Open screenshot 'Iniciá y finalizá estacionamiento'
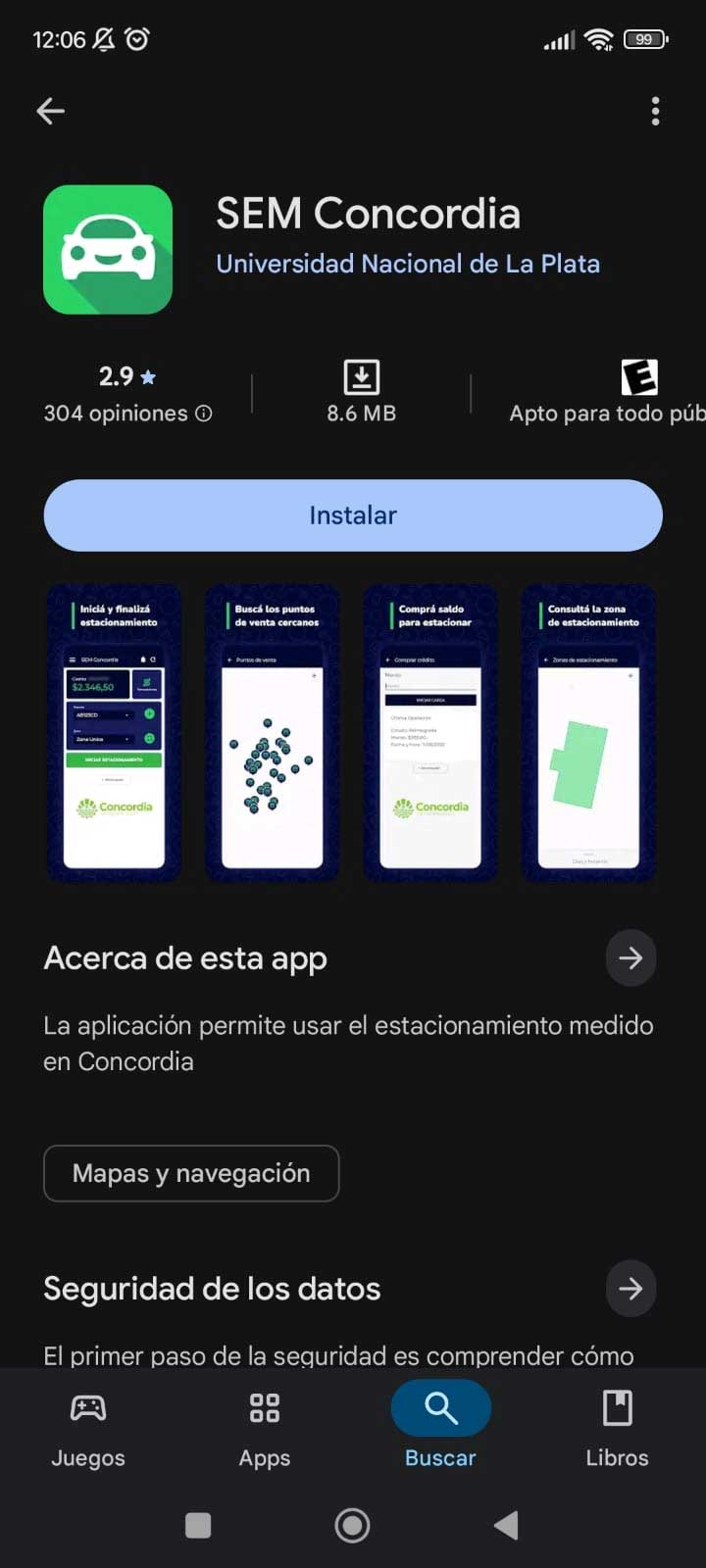Viewport: 706px width, 1568px height. [x=115, y=733]
